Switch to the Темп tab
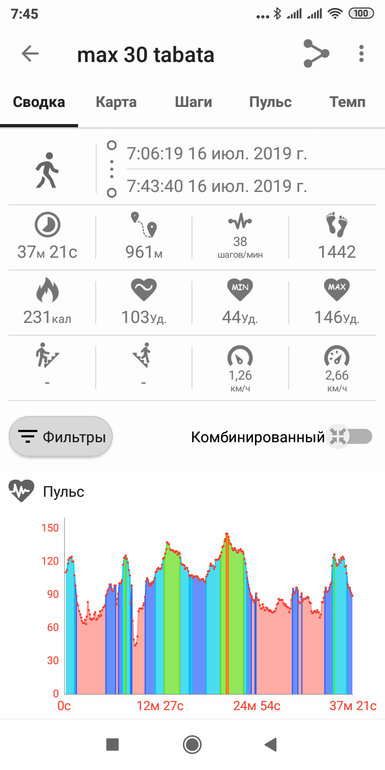 tap(347, 102)
